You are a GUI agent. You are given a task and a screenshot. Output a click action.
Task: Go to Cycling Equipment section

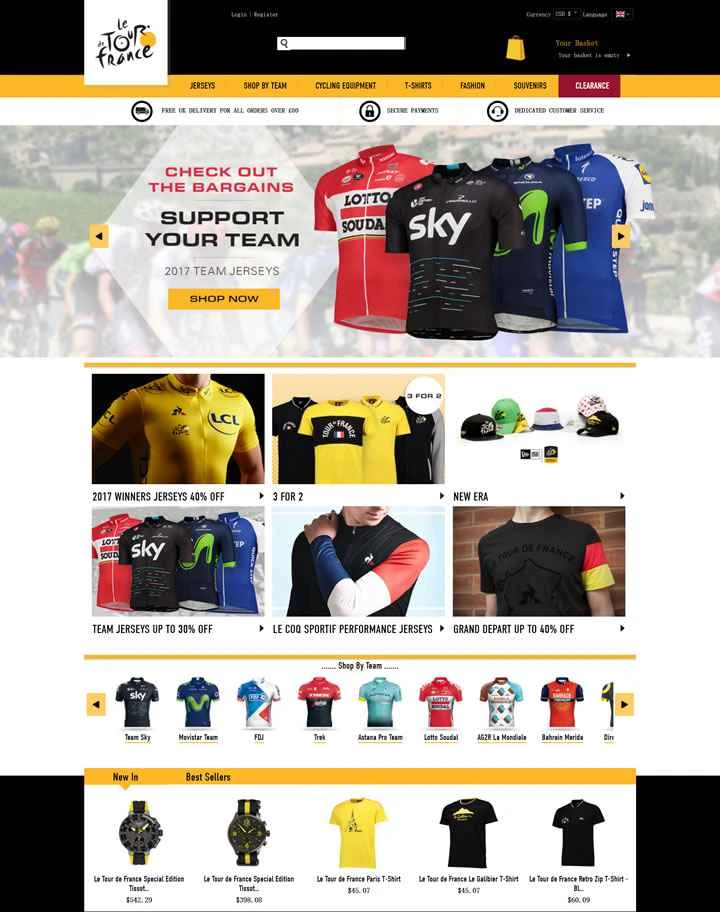click(345, 86)
